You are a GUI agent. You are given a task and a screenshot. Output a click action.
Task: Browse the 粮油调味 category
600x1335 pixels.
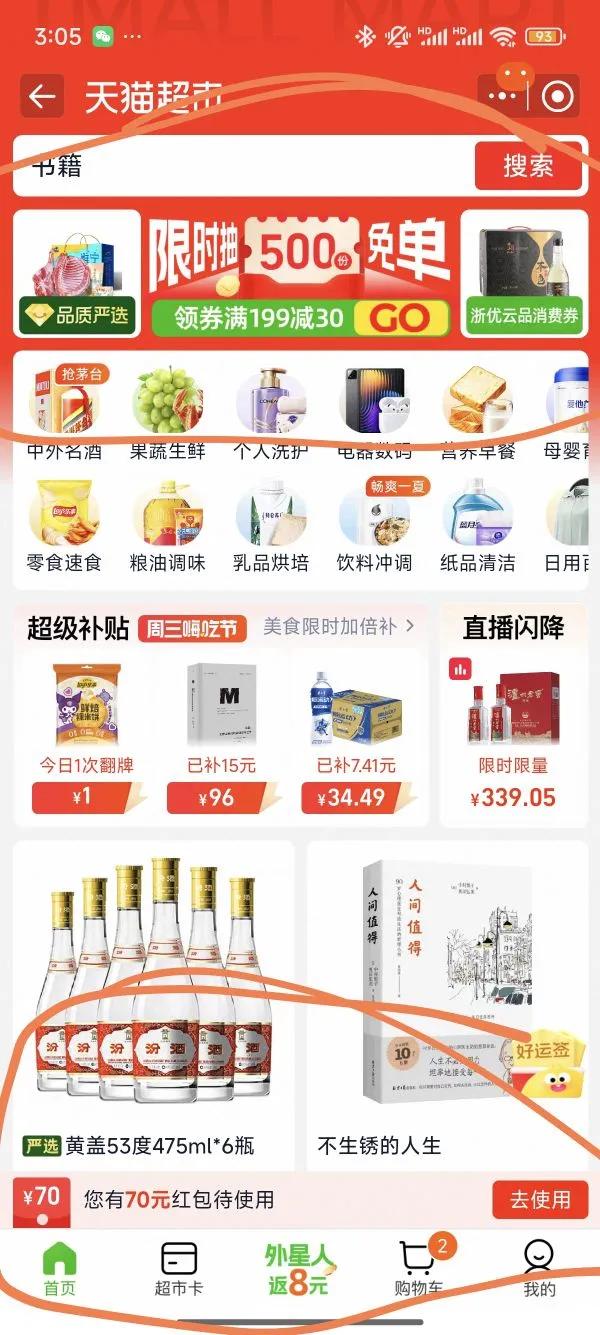point(167,527)
